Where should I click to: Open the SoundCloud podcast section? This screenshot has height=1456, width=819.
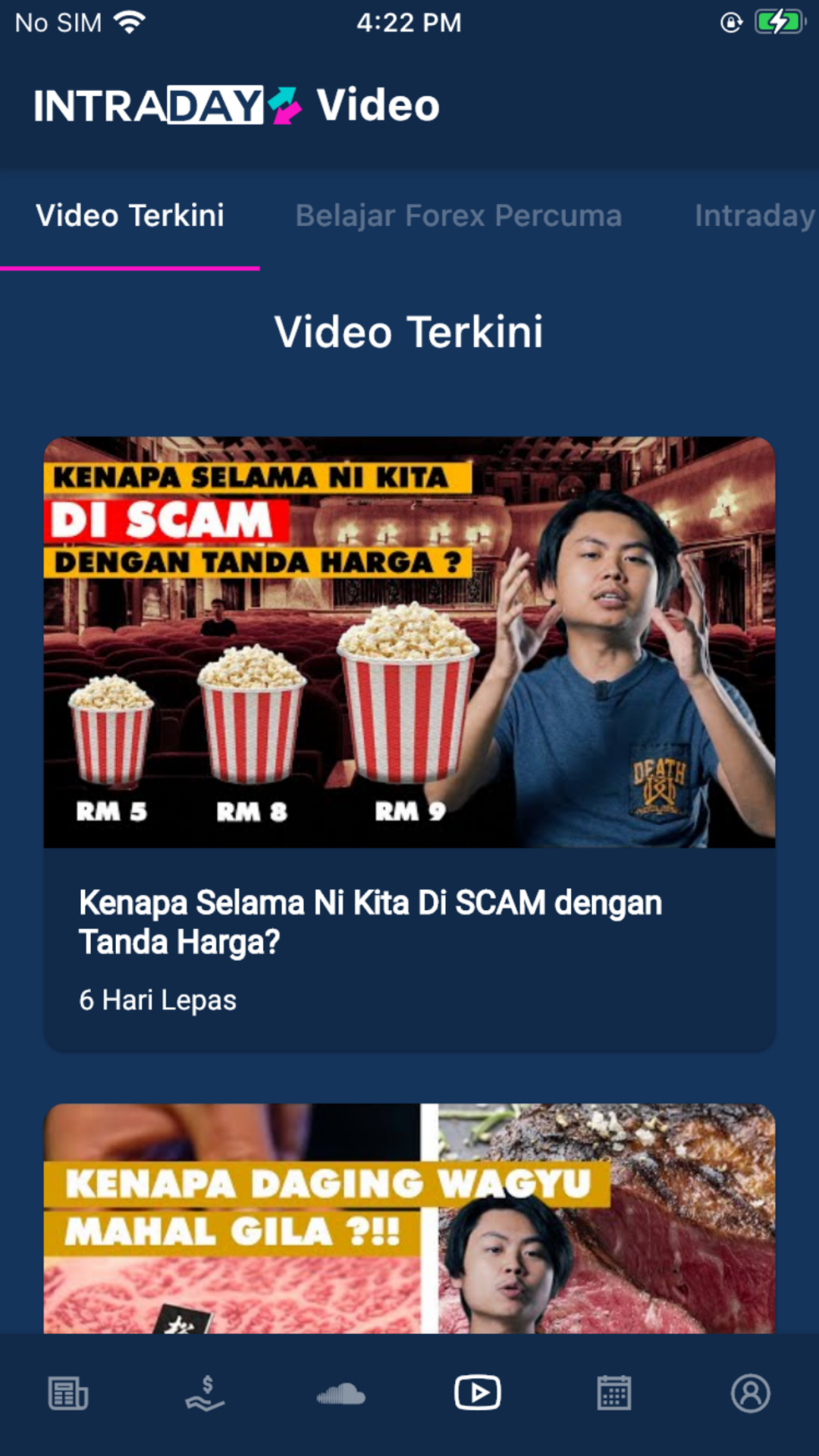(x=341, y=1393)
